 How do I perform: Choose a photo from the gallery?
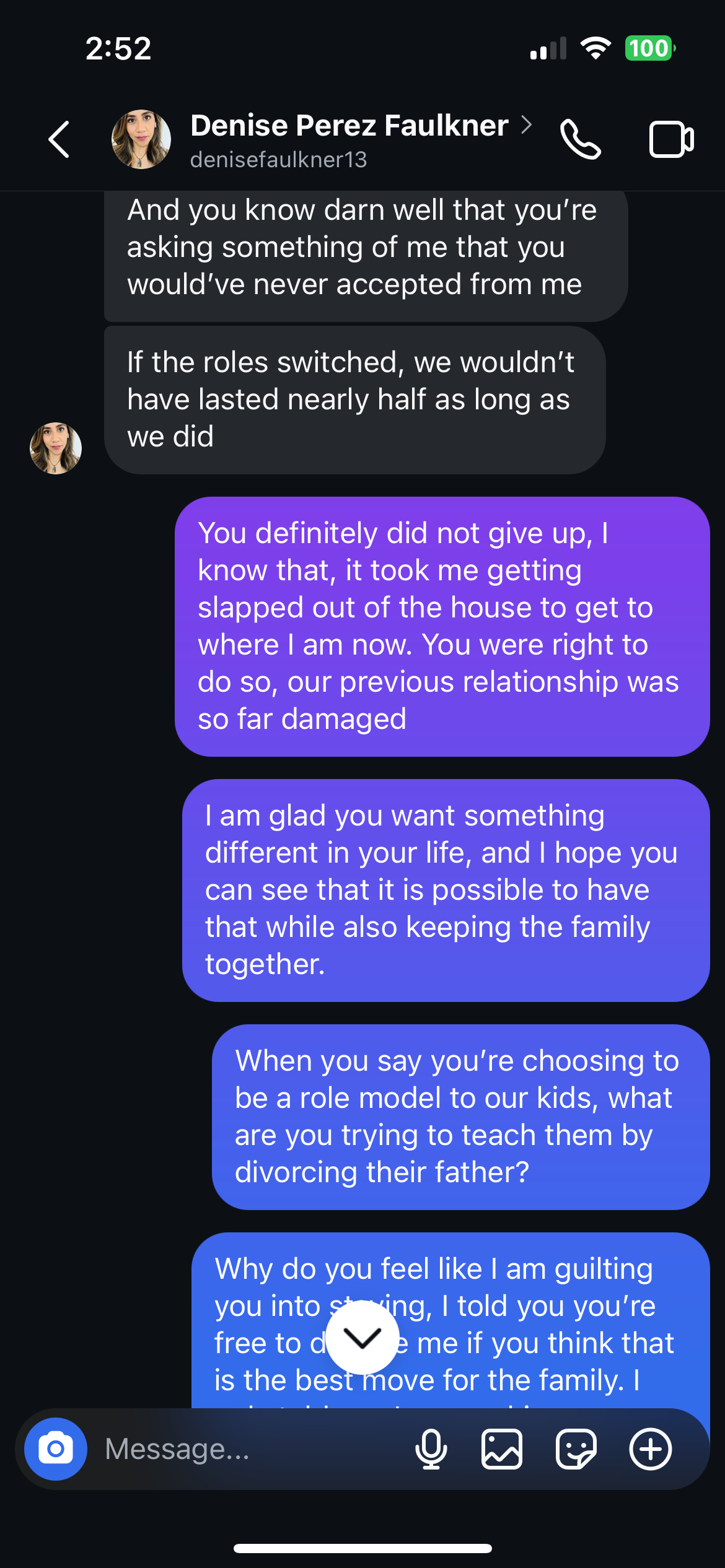(x=502, y=1449)
